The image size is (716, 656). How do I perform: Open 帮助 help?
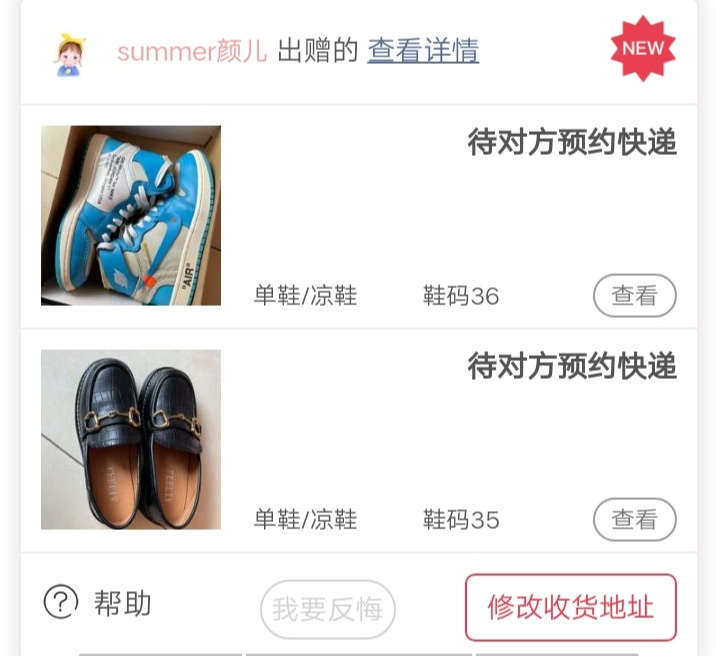98,603
